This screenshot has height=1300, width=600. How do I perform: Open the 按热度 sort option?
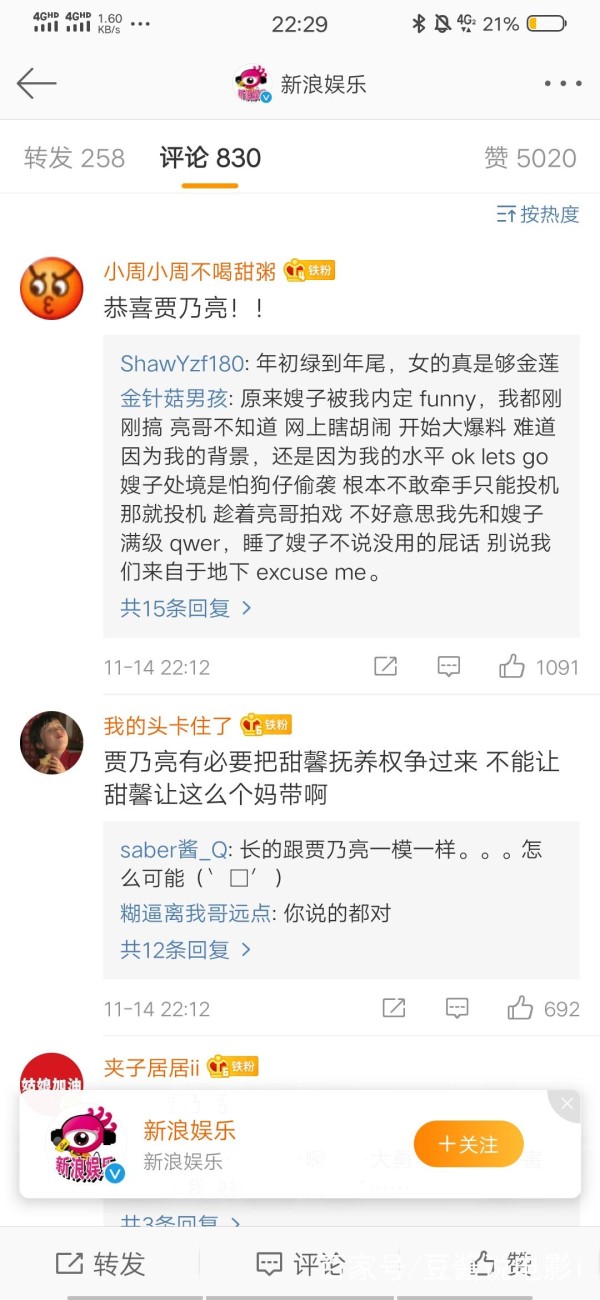coord(538,214)
